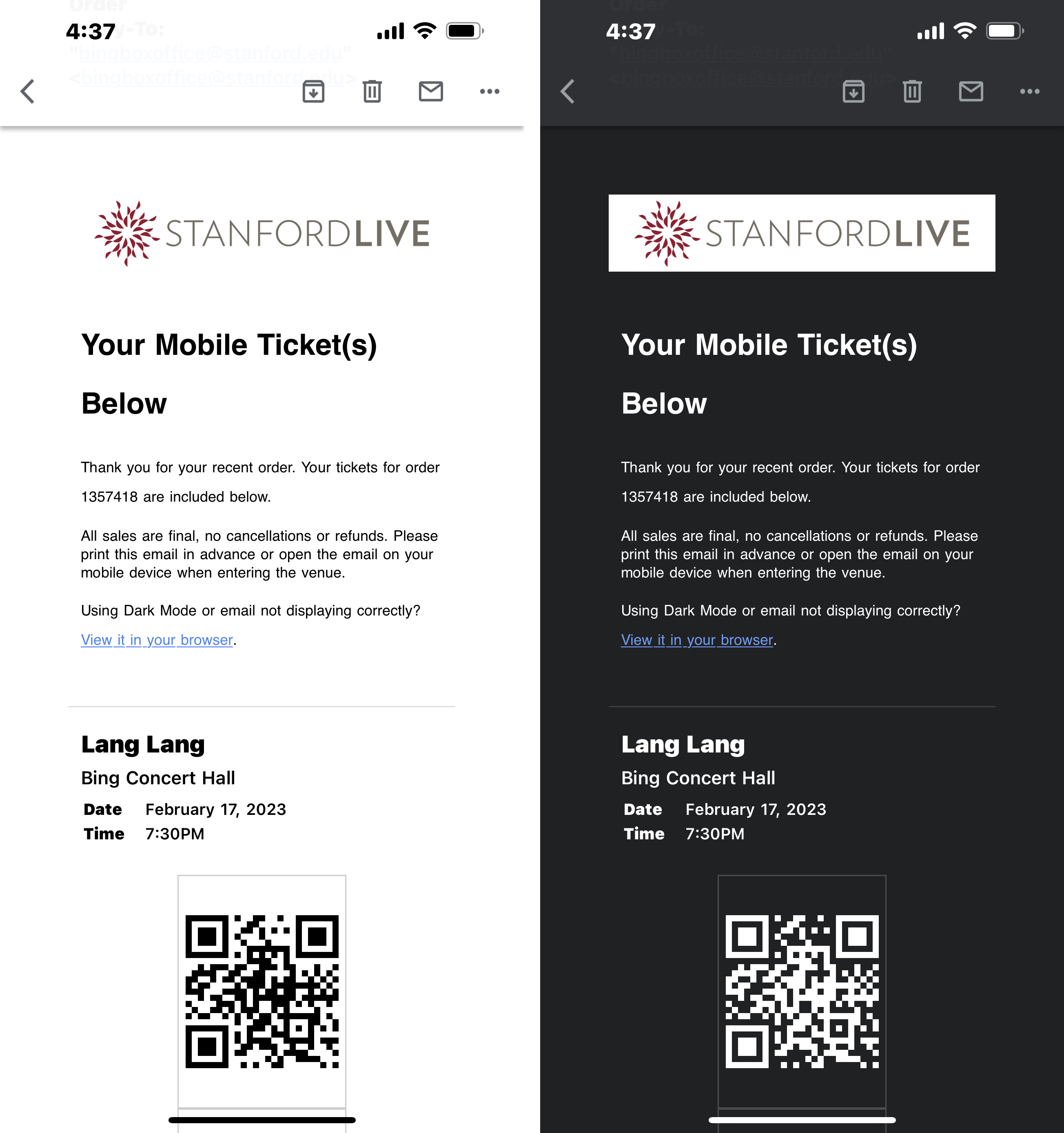Image resolution: width=1064 pixels, height=1133 pixels.
Task: Delete the email in the light mode screen
Action: (x=372, y=91)
